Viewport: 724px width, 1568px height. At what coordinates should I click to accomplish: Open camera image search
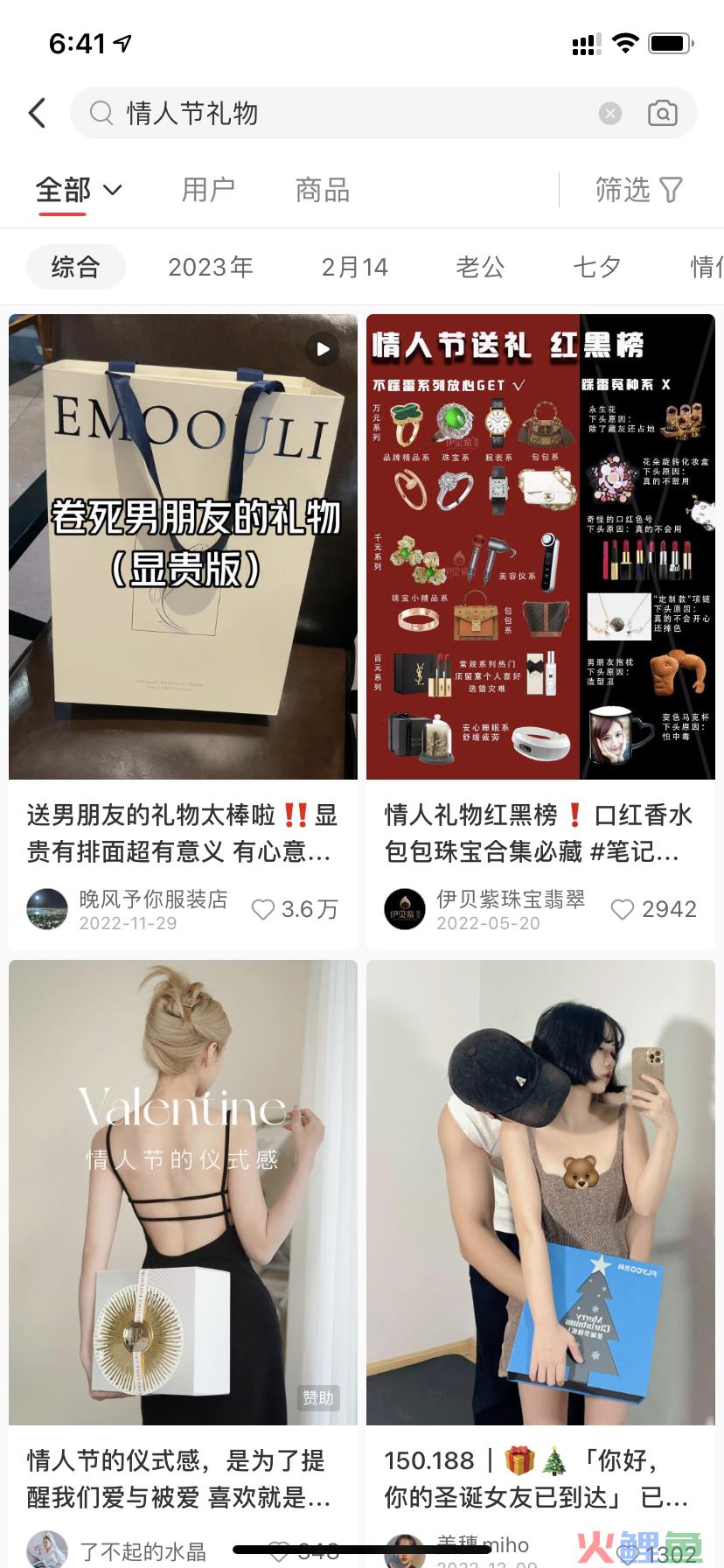[x=662, y=113]
